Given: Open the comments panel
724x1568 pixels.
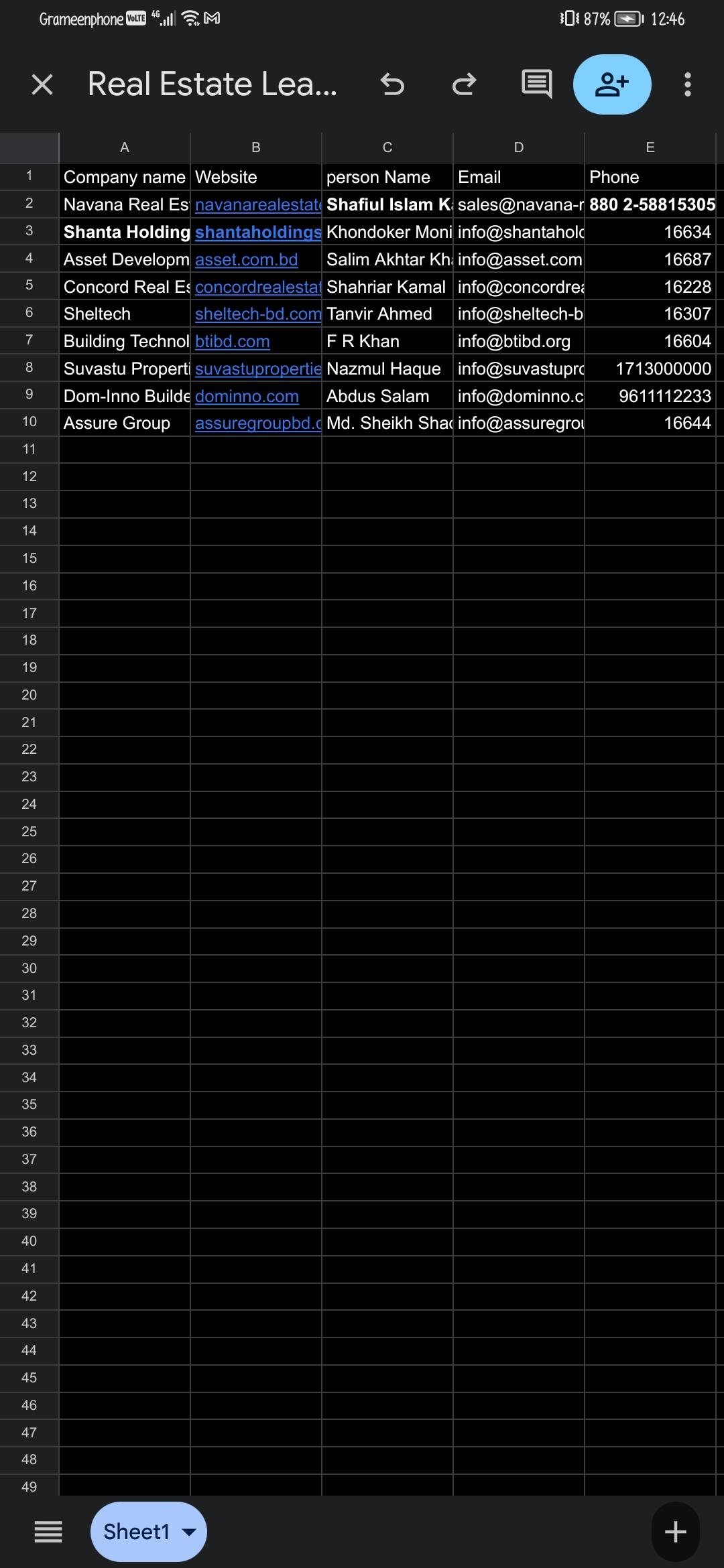Looking at the screenshot, I should coord(537,84).
